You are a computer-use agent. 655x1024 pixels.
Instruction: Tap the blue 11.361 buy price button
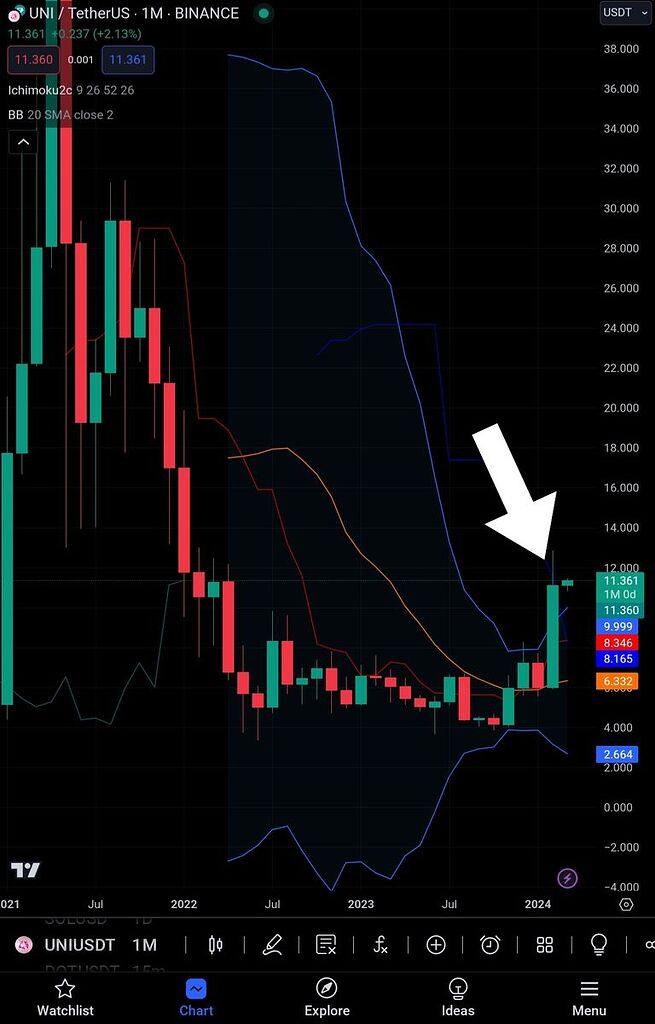127,60
